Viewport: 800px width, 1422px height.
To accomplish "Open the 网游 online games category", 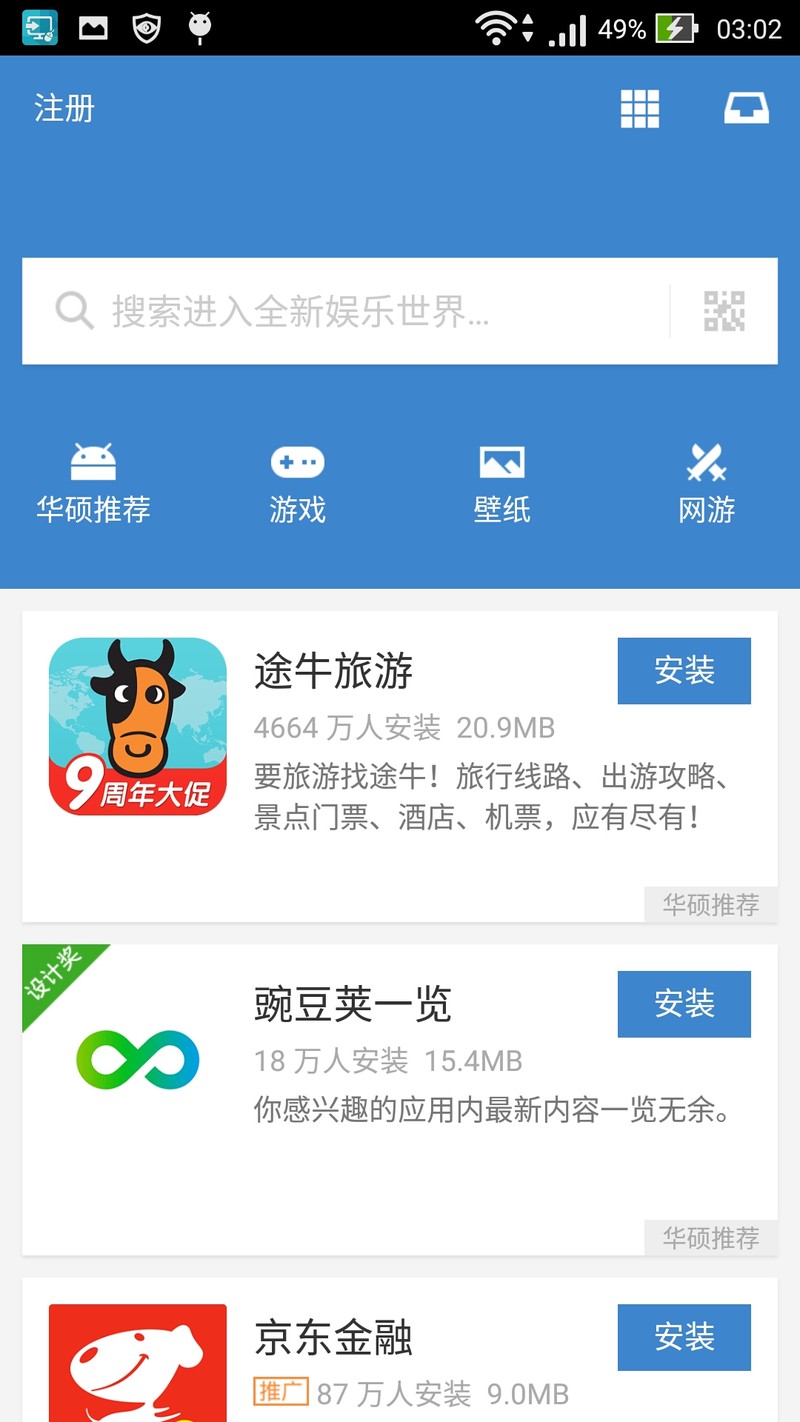I will click(x=706, y=480).
